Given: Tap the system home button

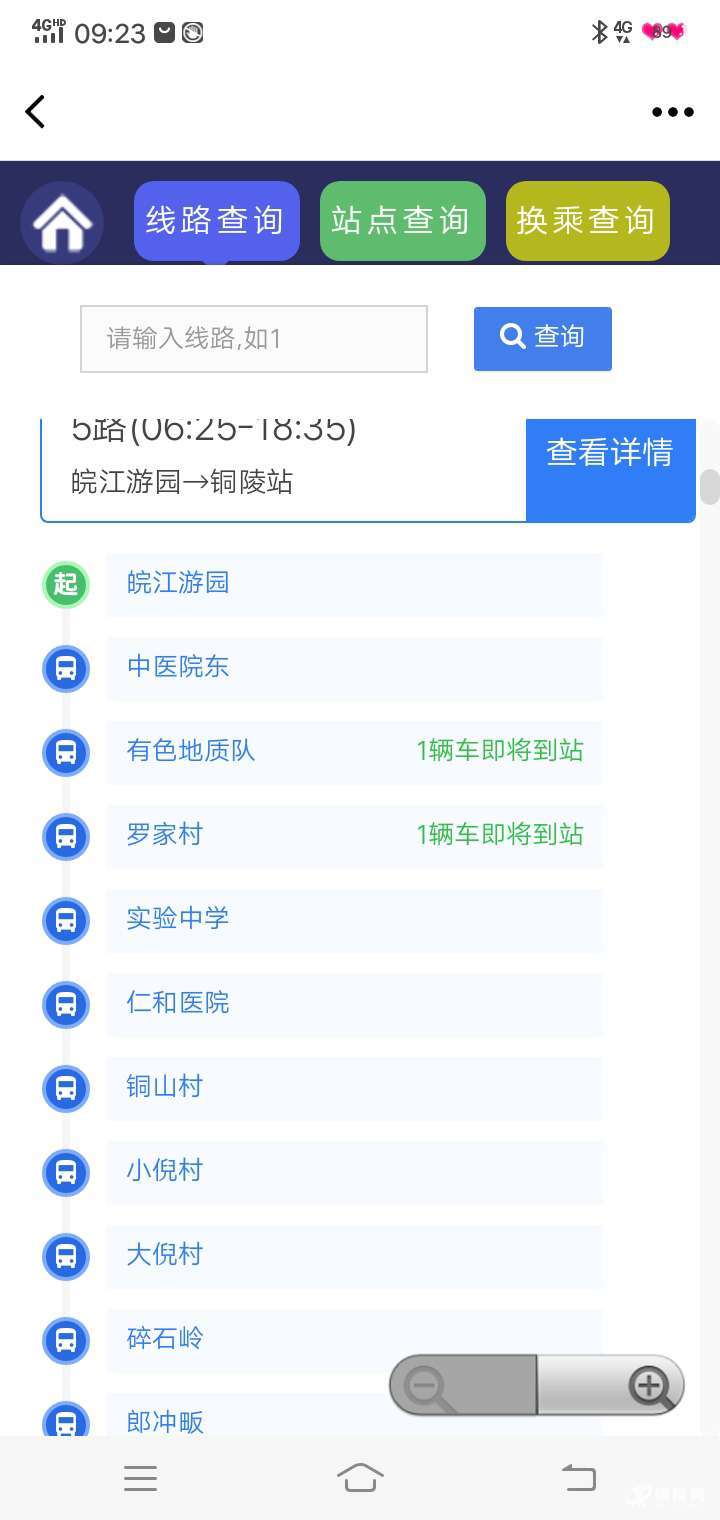Looking at the screenshot, I should [x=360, y=1477].
